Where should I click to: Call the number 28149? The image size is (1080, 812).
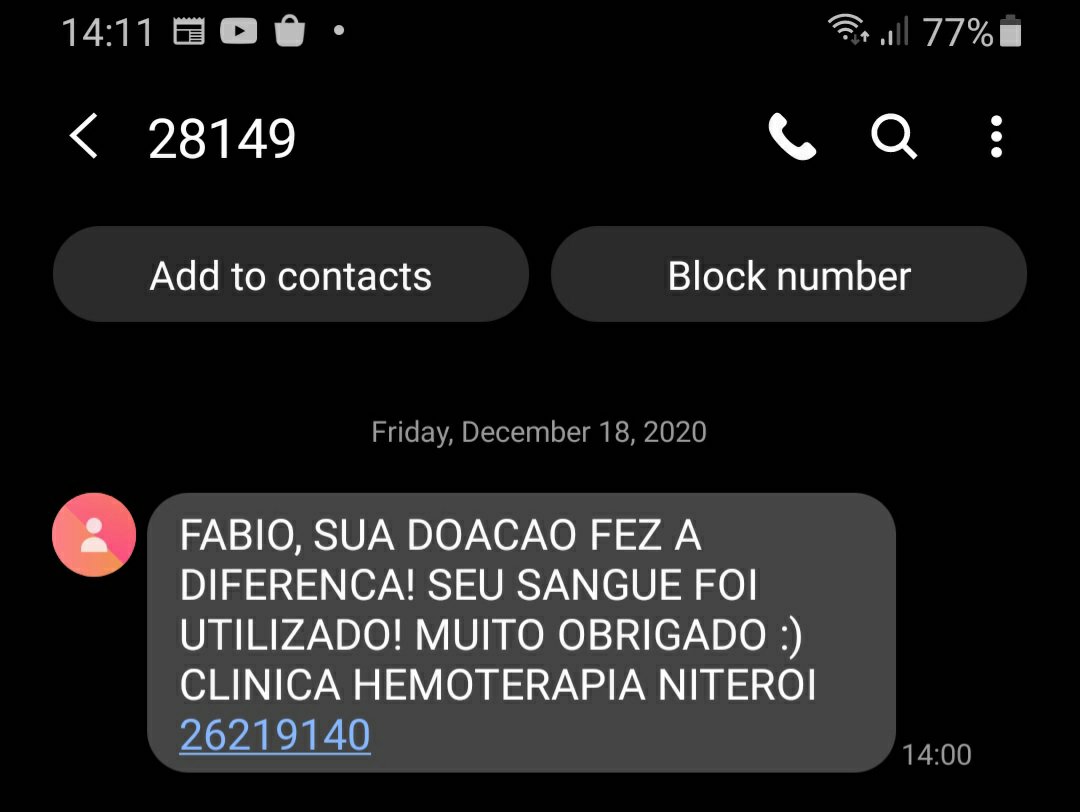(x=792, y=137)
